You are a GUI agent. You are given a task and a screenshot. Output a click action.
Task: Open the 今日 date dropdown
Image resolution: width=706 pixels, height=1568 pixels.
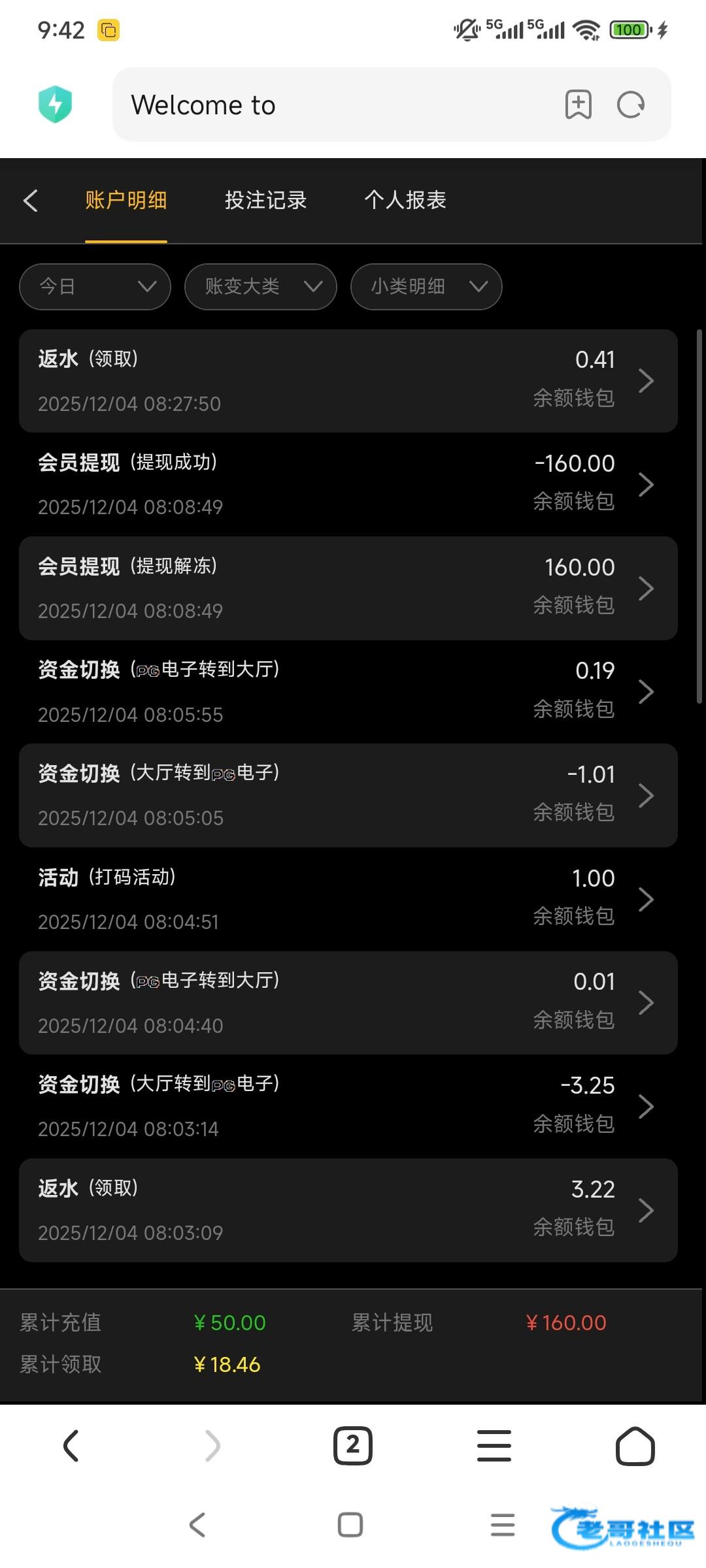(x=95, y=286)
